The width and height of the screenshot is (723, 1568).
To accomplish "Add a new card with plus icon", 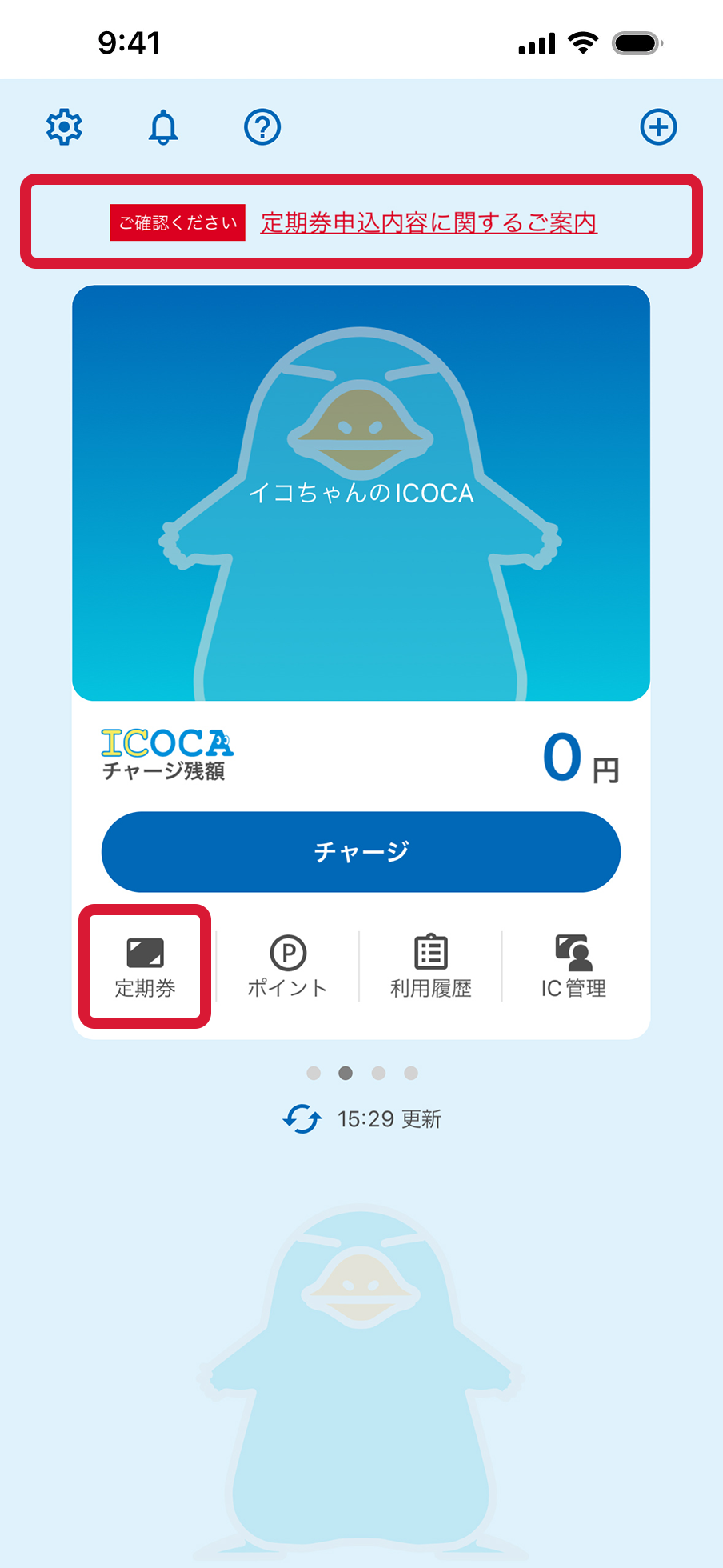I will click(x=658, y=126).
